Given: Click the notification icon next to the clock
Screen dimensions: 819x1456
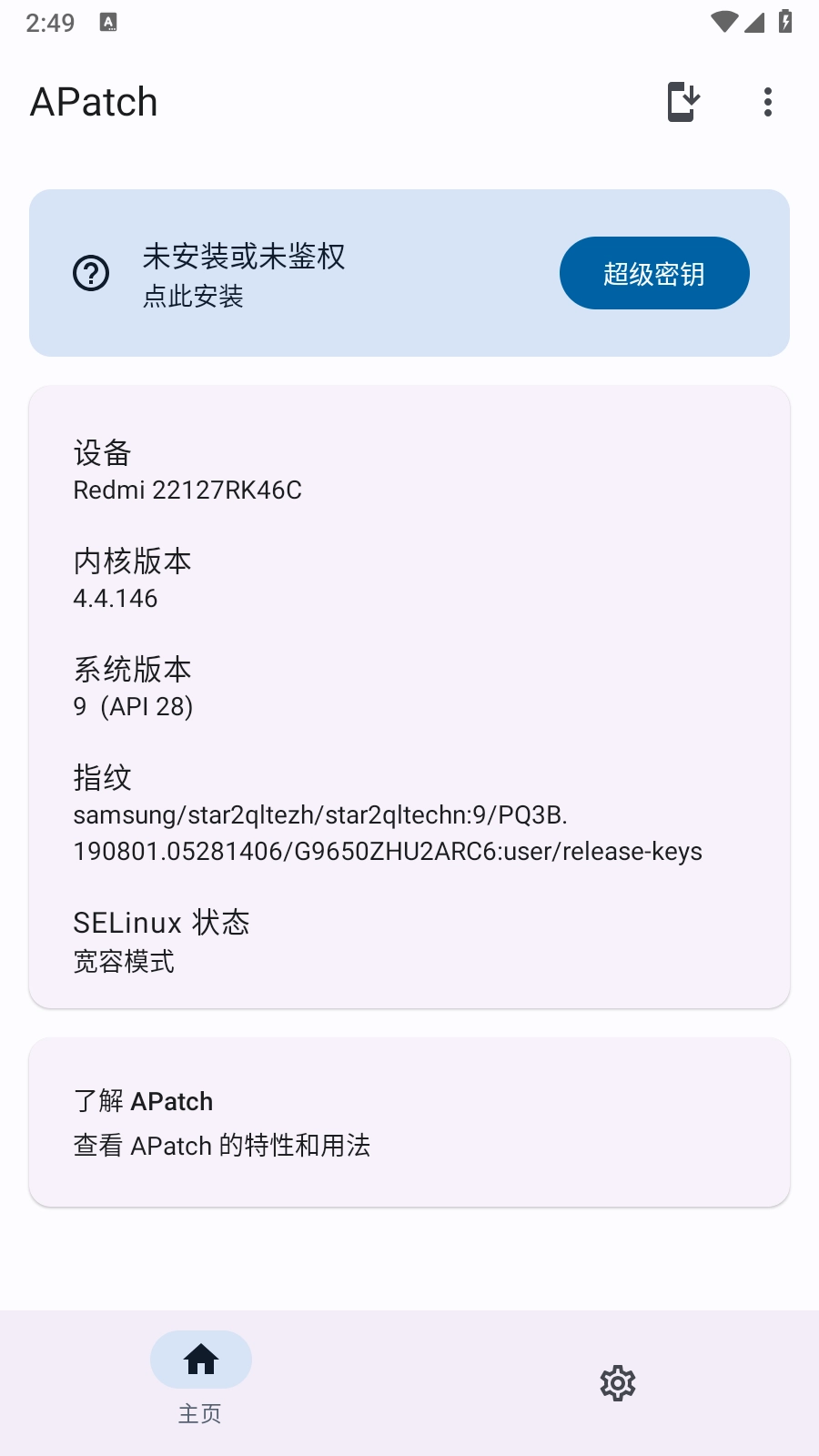Looking at the screenshot, I should (110, 22).
